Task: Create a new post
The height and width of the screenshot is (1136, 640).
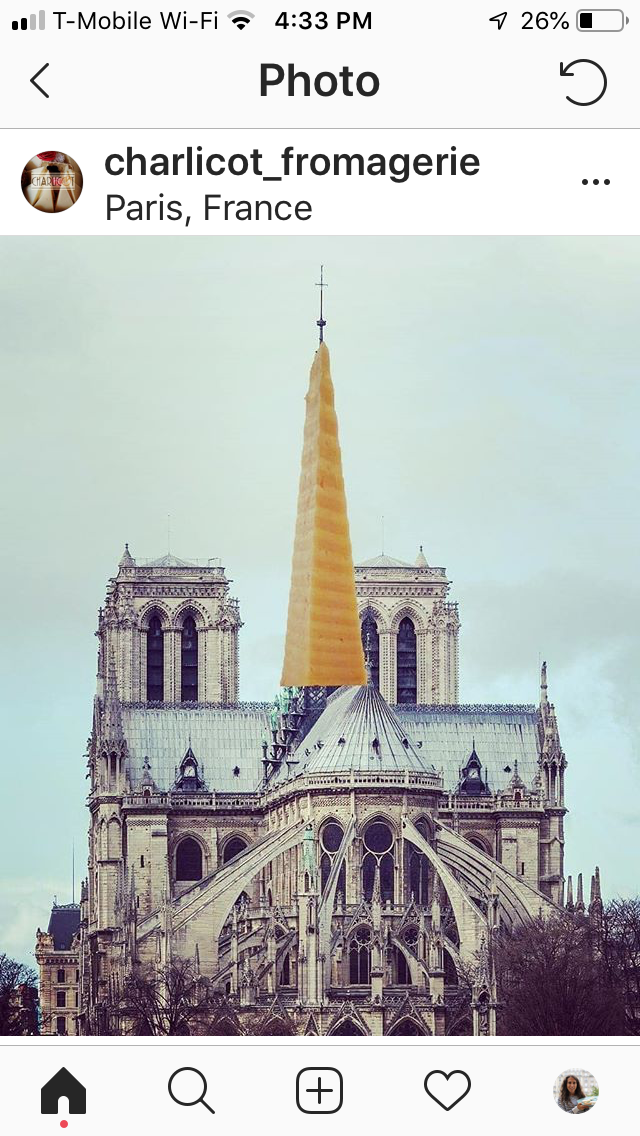Action: pyautogui.click(x=320, y=1090)
